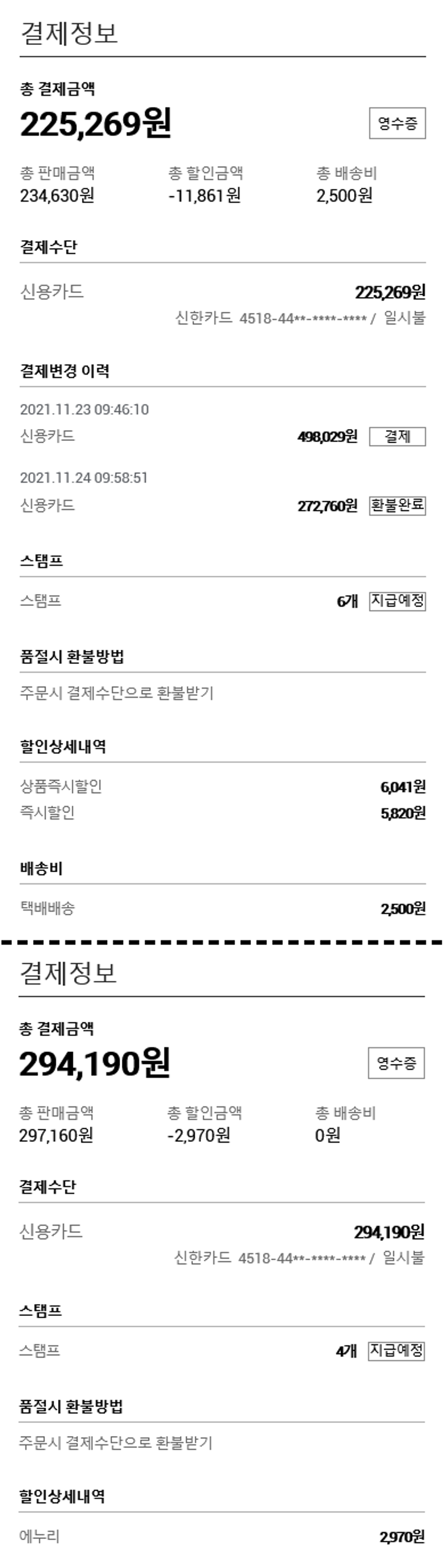Open the receipt for the 225,269원 payment
Screen dimensions: 444x1568
pos(397,124)
